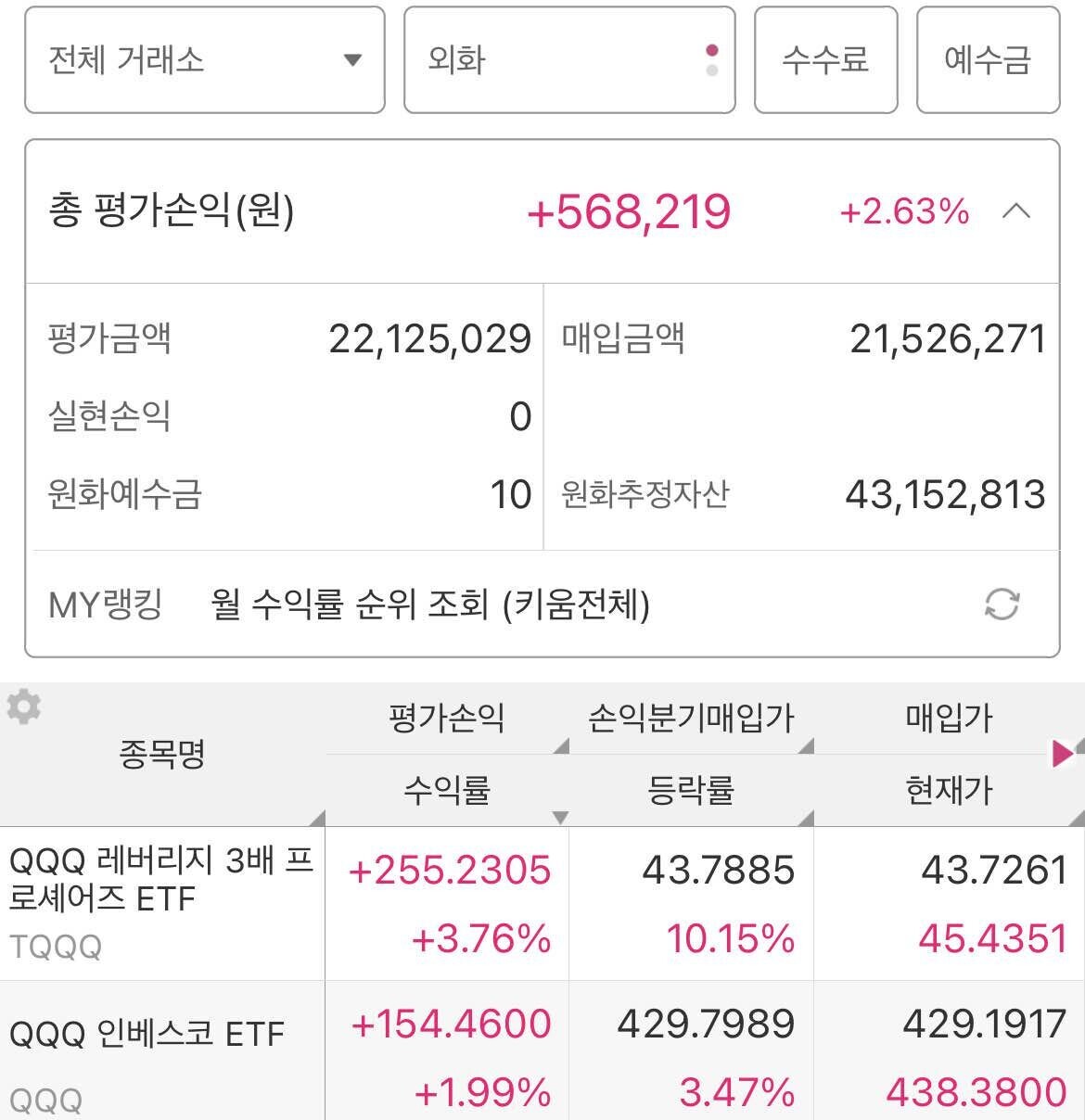Click the gray page dot inside 외화 box
Image resolution: width=1085 pixels, height=1120 pixels.
[710, 72]
